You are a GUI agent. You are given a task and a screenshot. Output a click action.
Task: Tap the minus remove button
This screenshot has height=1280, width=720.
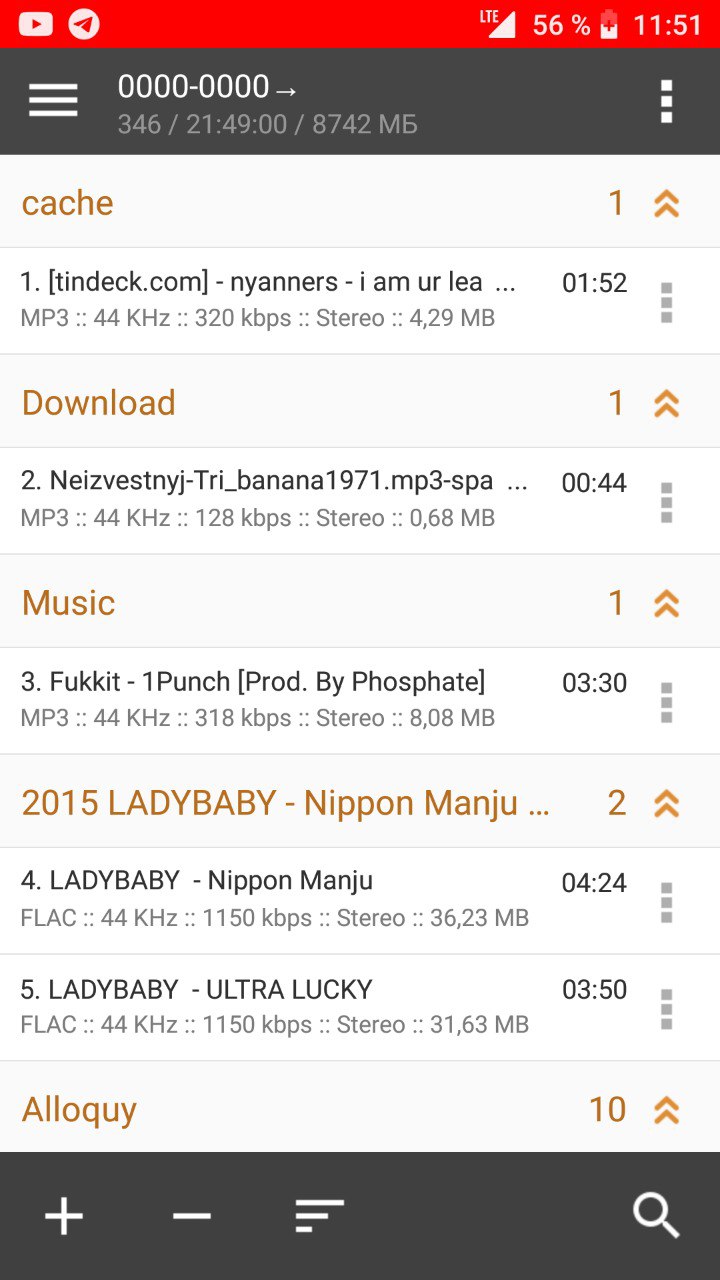click(191, 1216)
